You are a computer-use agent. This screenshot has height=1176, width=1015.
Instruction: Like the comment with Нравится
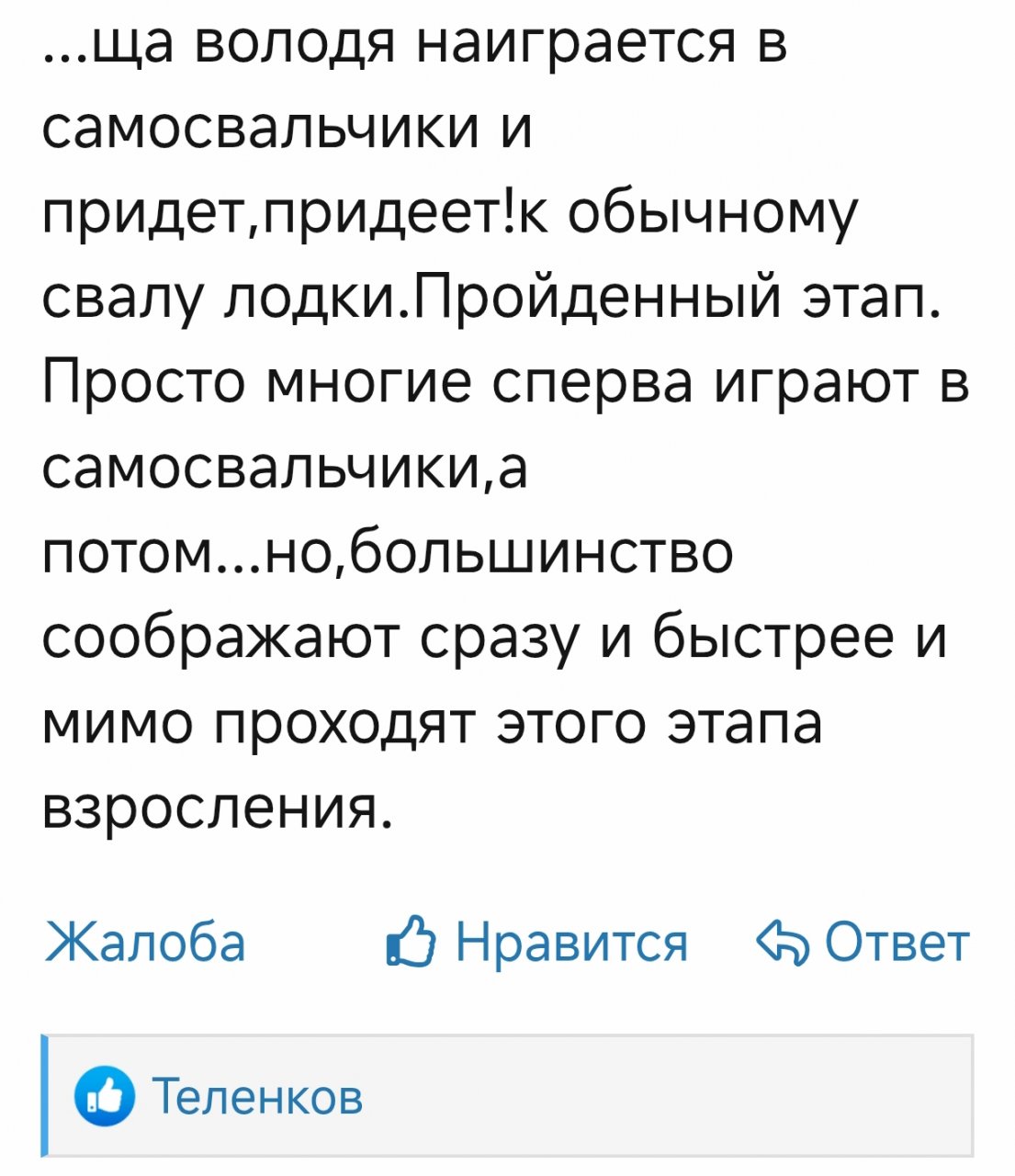[x=536, y=943]
